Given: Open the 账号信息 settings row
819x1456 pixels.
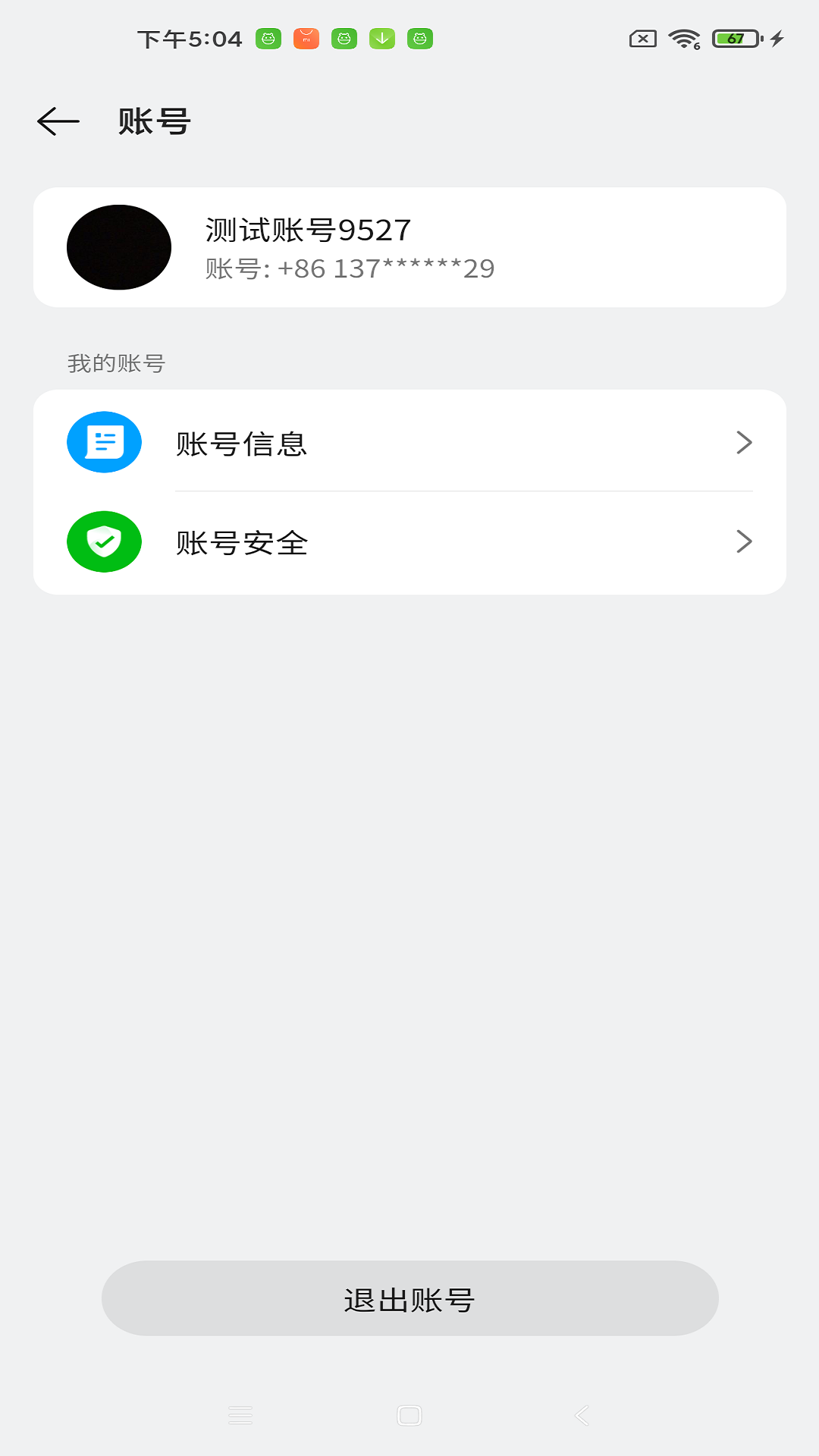Looking at the screenshot, I should [409, 443].
